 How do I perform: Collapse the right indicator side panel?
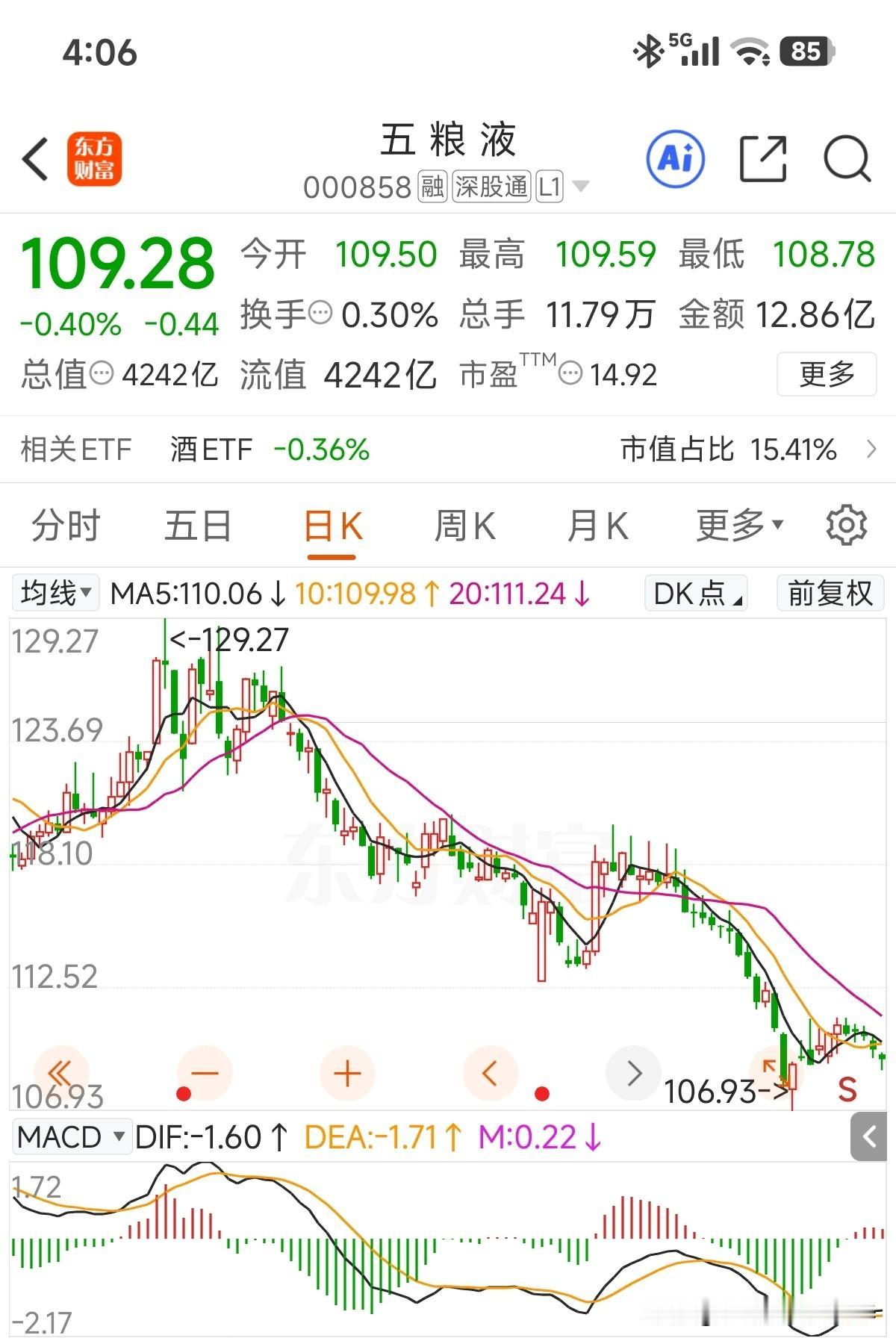pyautogui.click(x=868, y=1137)
